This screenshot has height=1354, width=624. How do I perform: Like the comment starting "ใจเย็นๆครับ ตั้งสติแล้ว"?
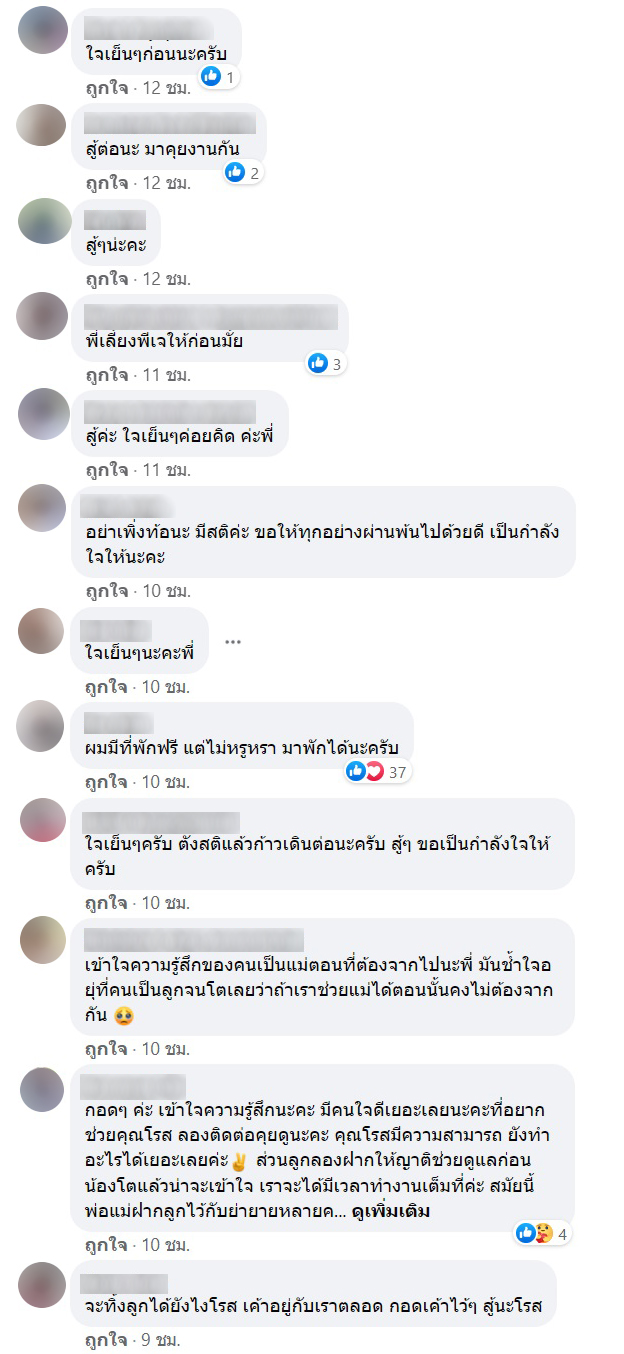pyautogui.click(x=106, y=903)
